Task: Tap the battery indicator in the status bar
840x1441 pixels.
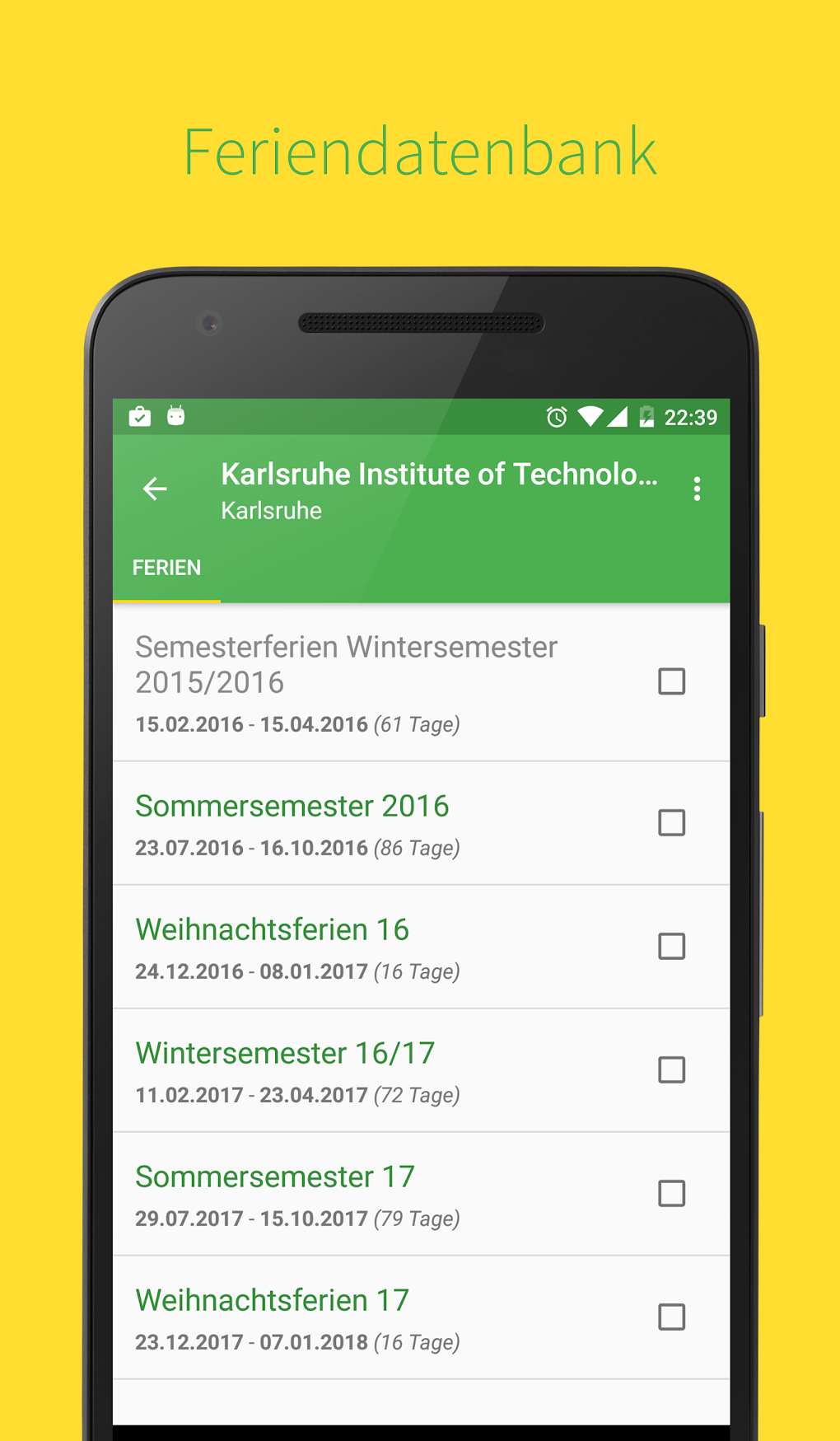Action: [x=646, y=418]
